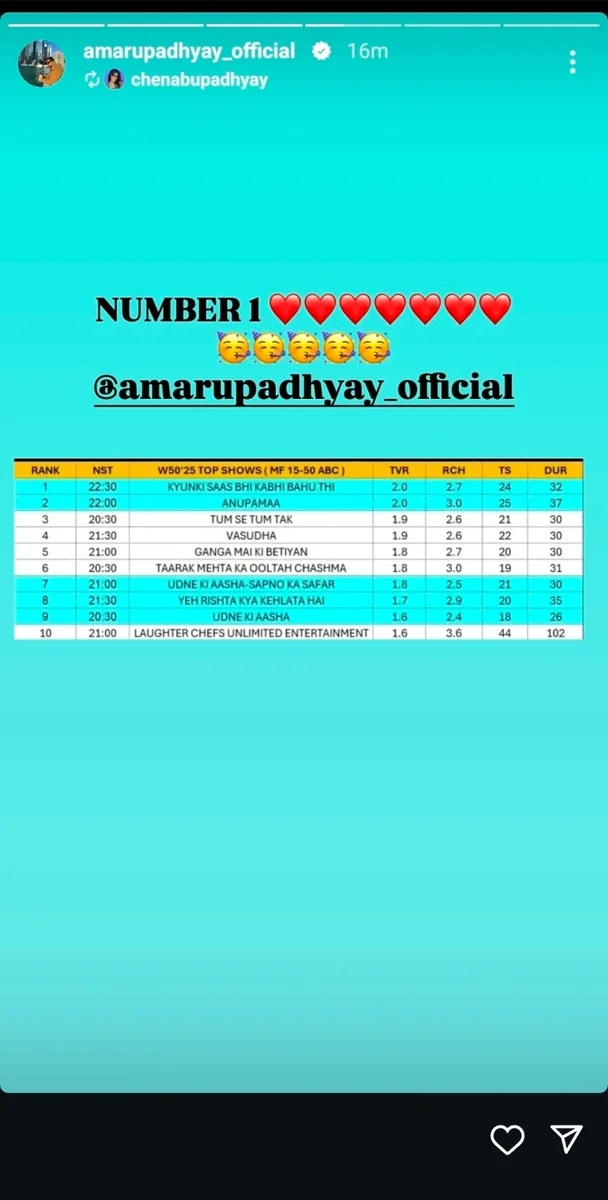Open the amarupadhyay_official username link
This screenshot has width=608, height=1200.
[189, 50]
